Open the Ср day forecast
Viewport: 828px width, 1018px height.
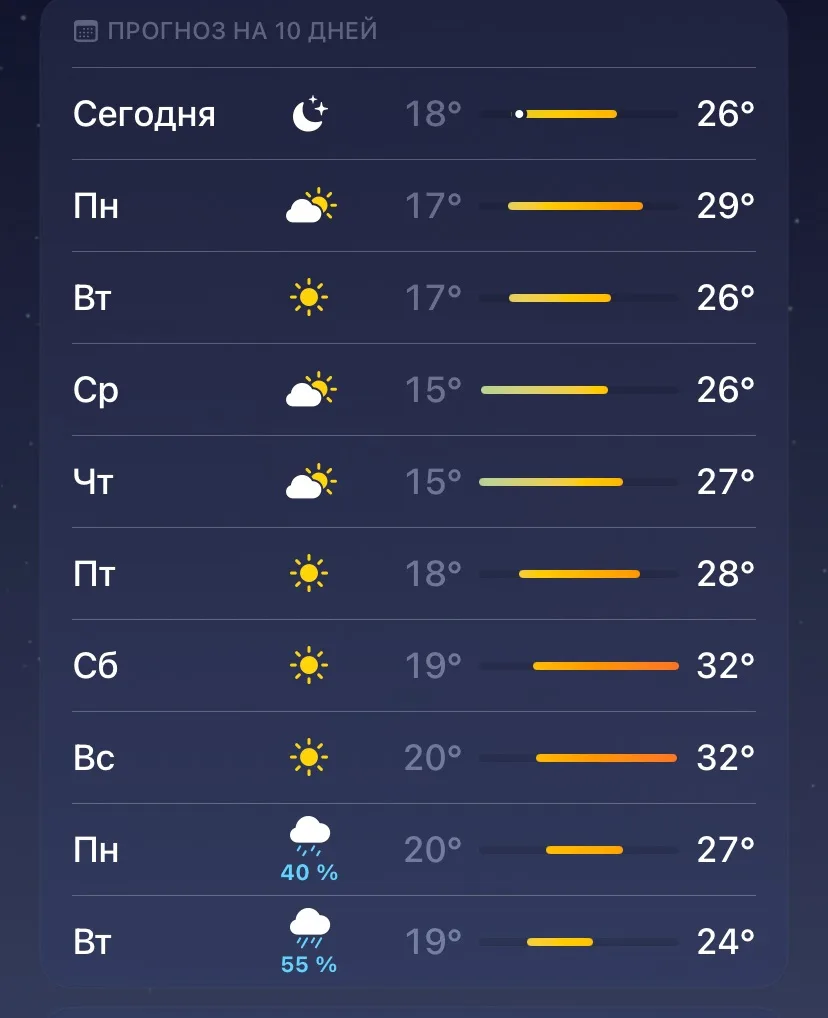[x=414, y=390]
